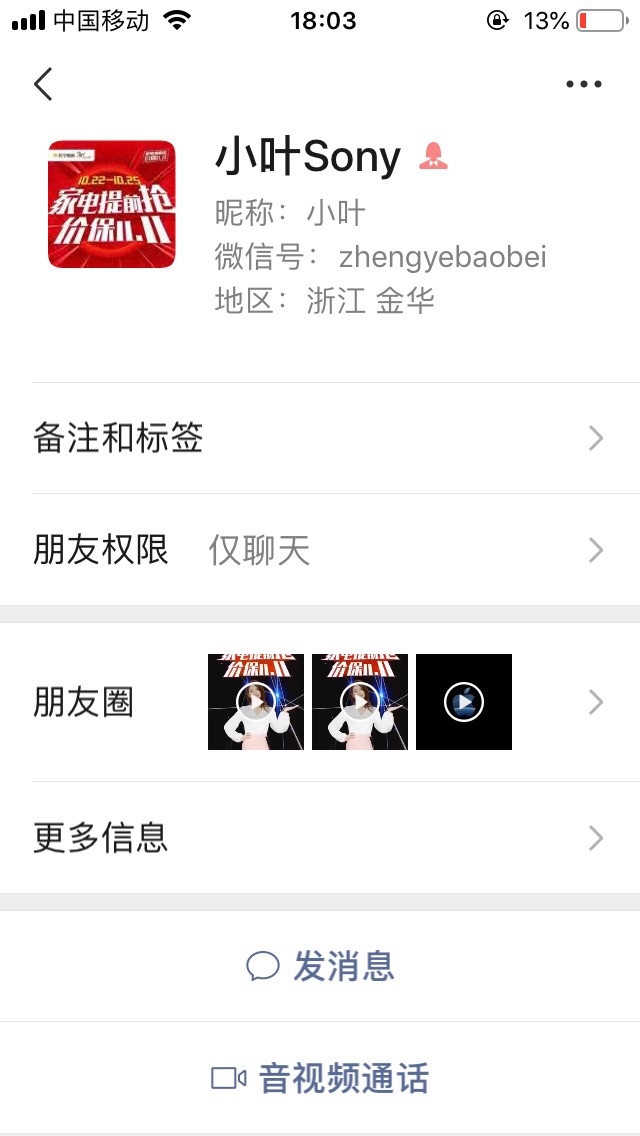Open the three-dot overflow menu

pos(583,85)
